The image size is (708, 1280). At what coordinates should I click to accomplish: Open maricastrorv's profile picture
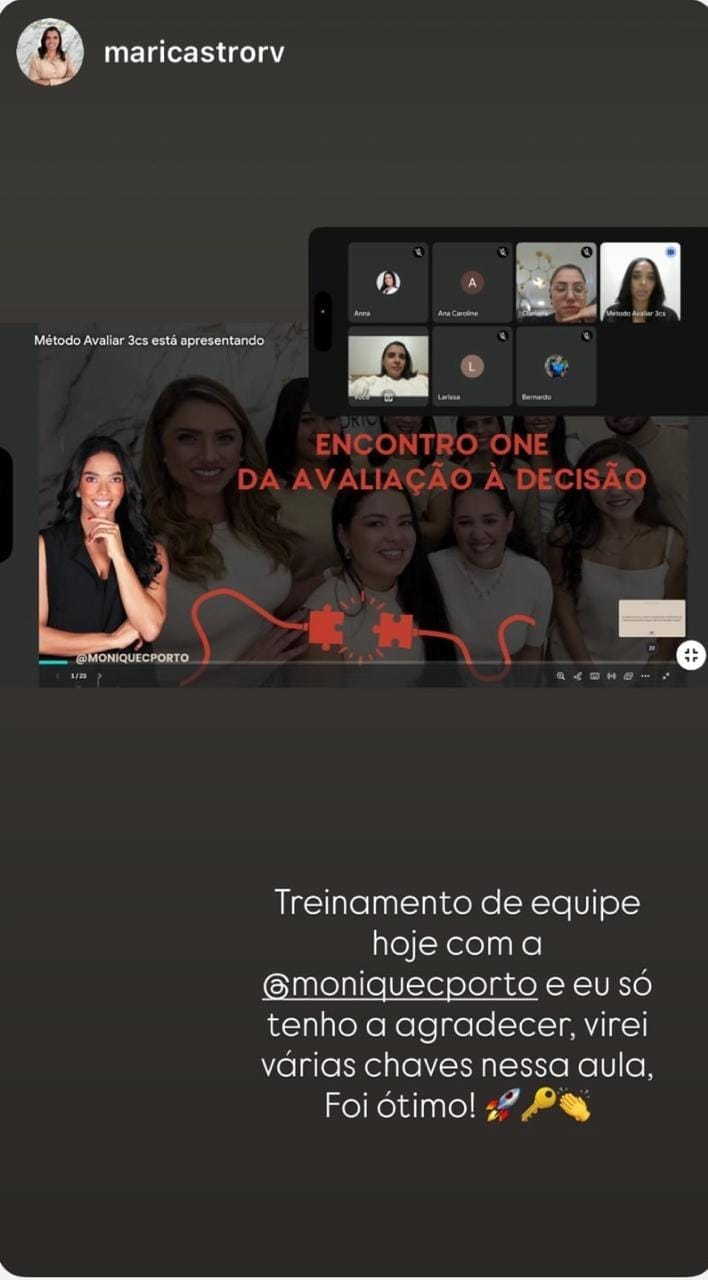pyautogui.click(x=50, y=52)
